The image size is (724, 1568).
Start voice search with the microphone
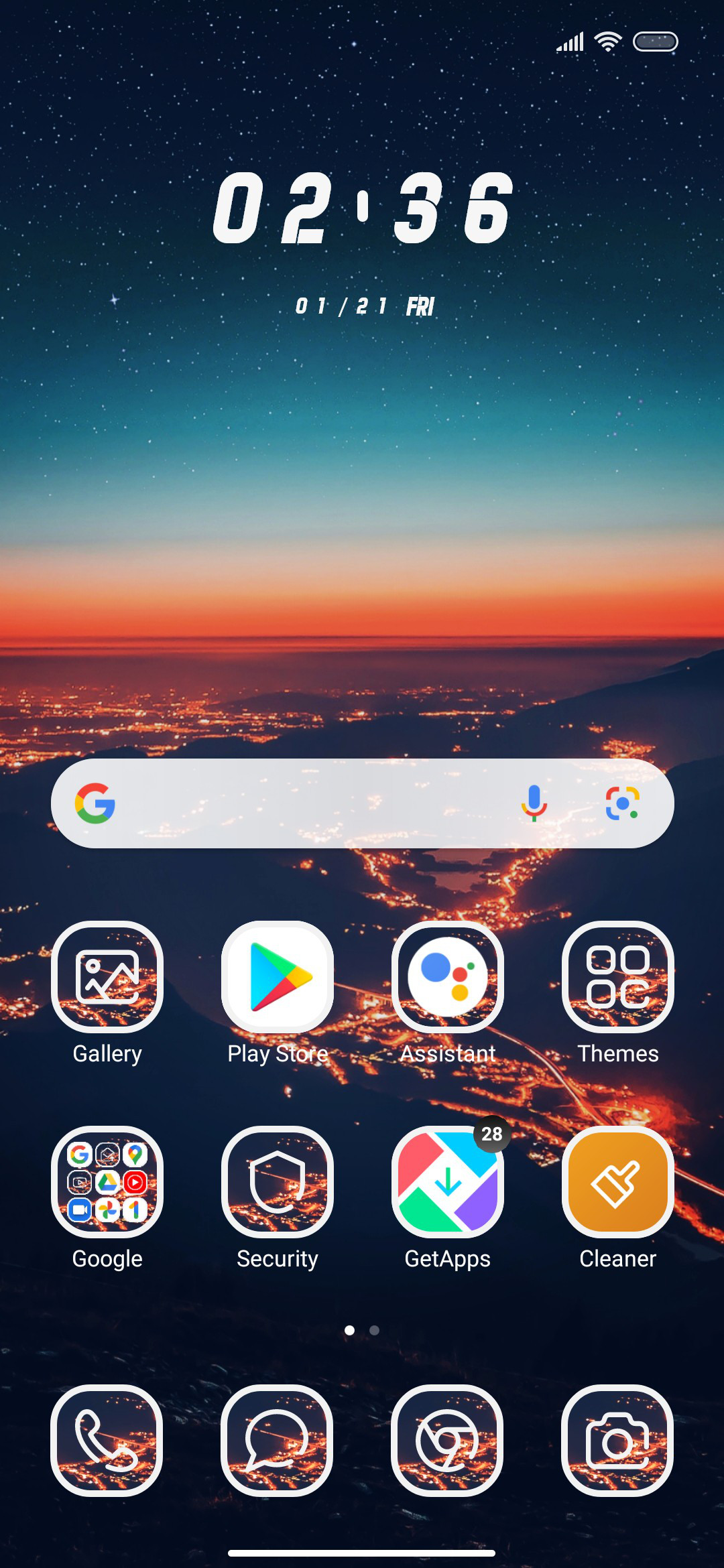534,803
